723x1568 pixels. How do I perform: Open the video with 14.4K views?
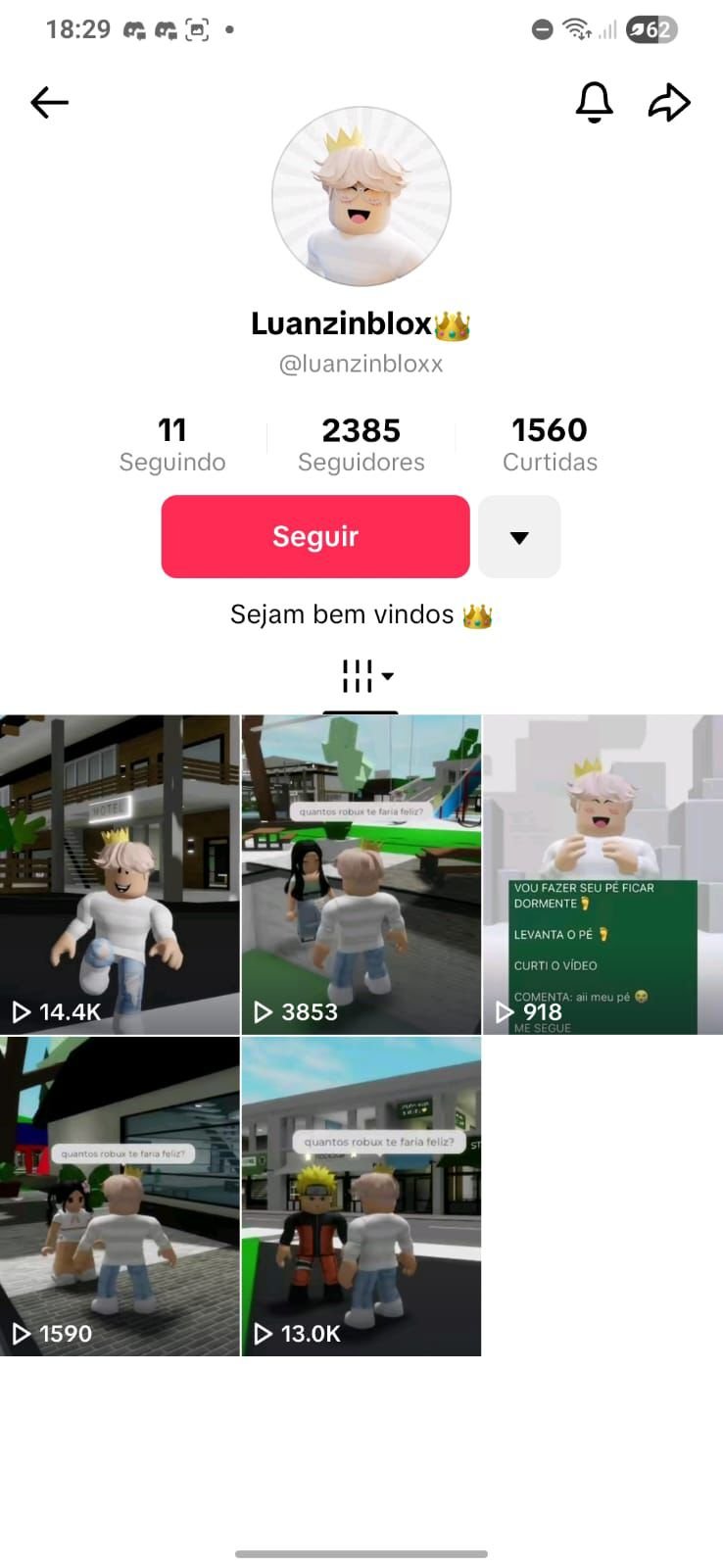pyautogui.click(x=120, y=874)
